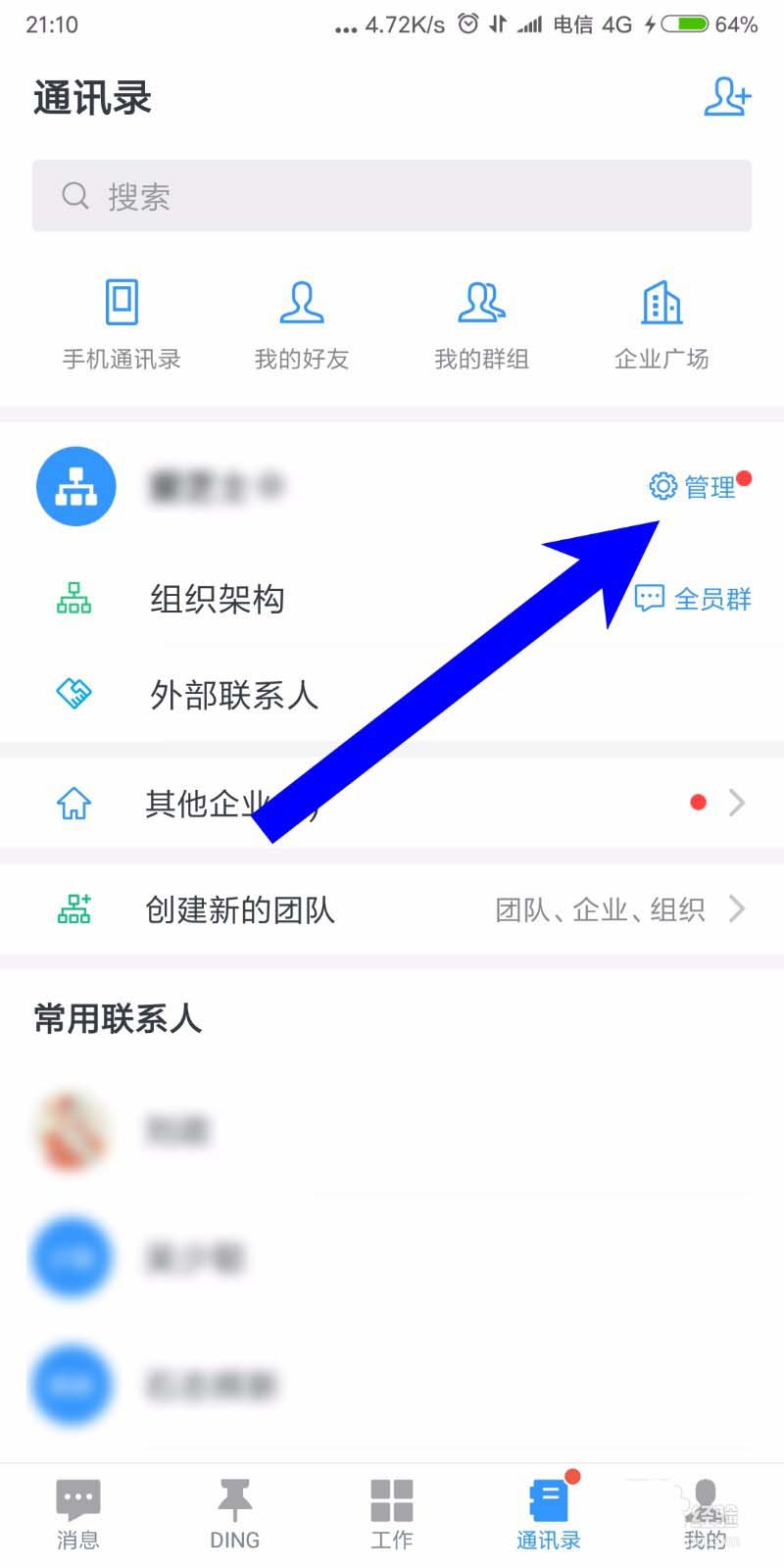
Task: Open 我的群组 groups
Action: click(x=481, y=324)
